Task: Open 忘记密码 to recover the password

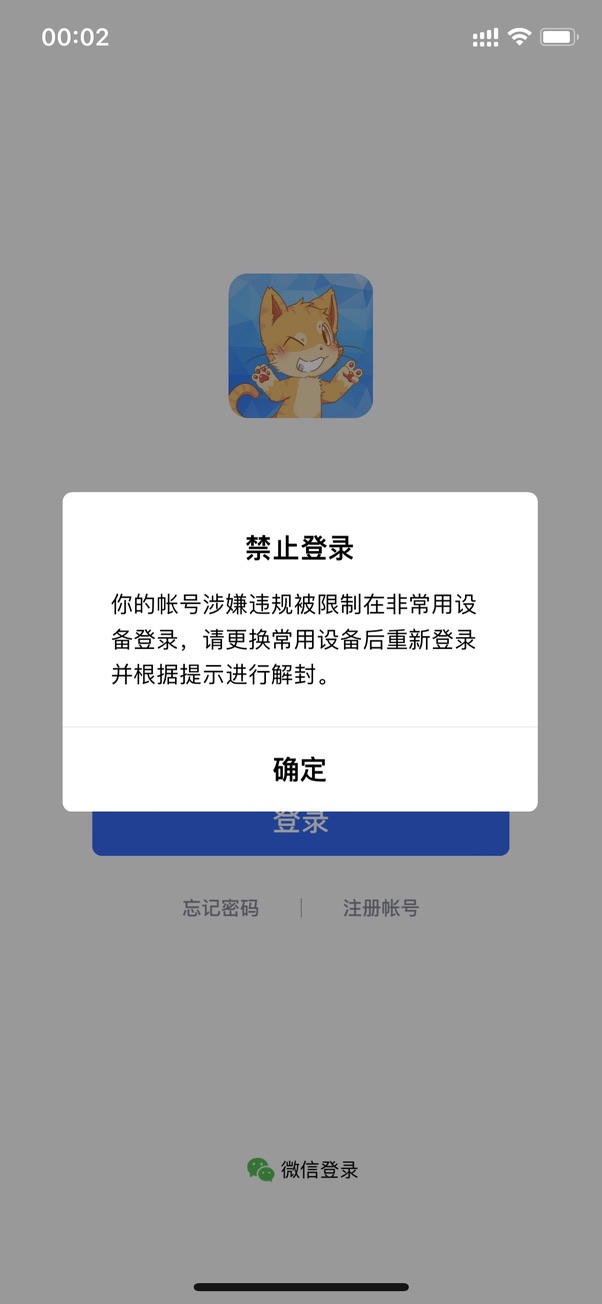Action: (221, 908)
